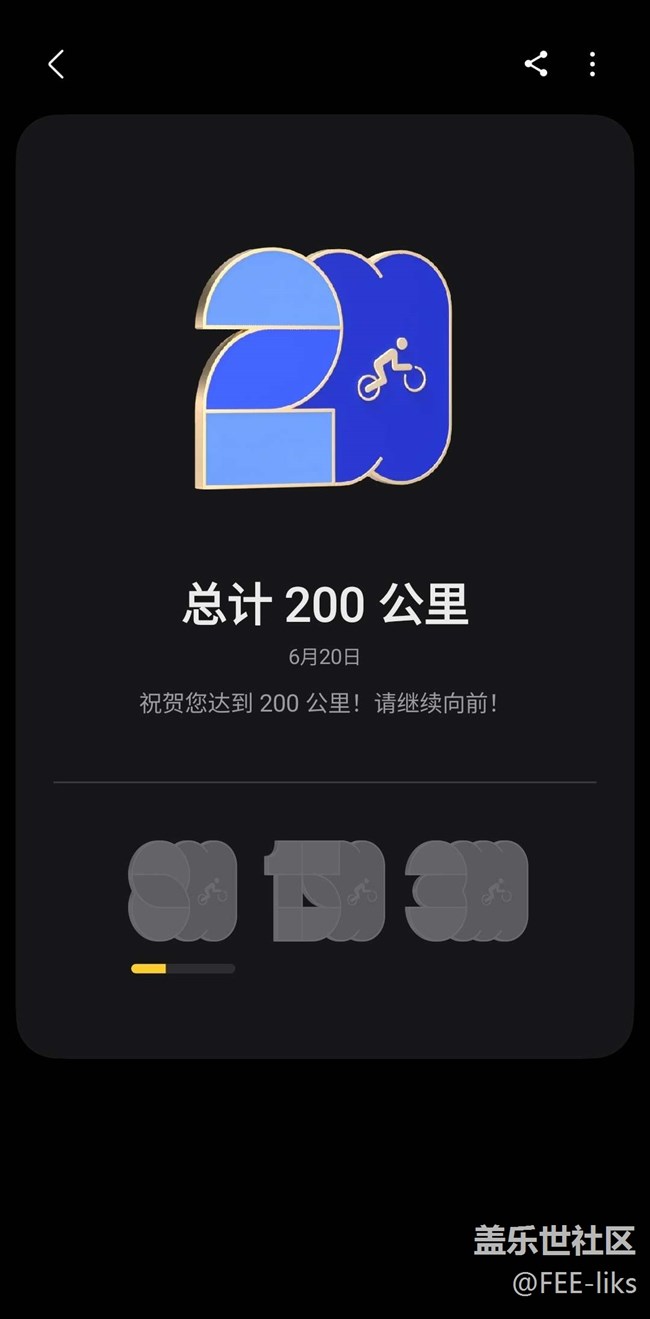Image resolution: width=650 pixels, height=1319 pixels.
Task: Share the 200 km cycling badge
Action: click(x=536, y=64)
